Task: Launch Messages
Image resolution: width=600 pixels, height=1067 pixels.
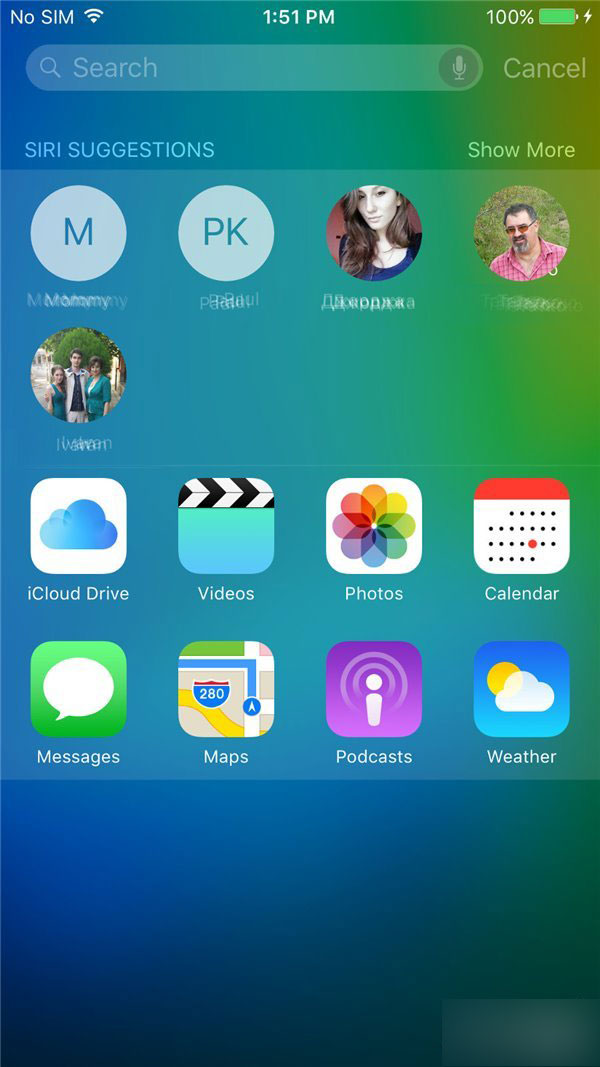Action: click(78, 689)
